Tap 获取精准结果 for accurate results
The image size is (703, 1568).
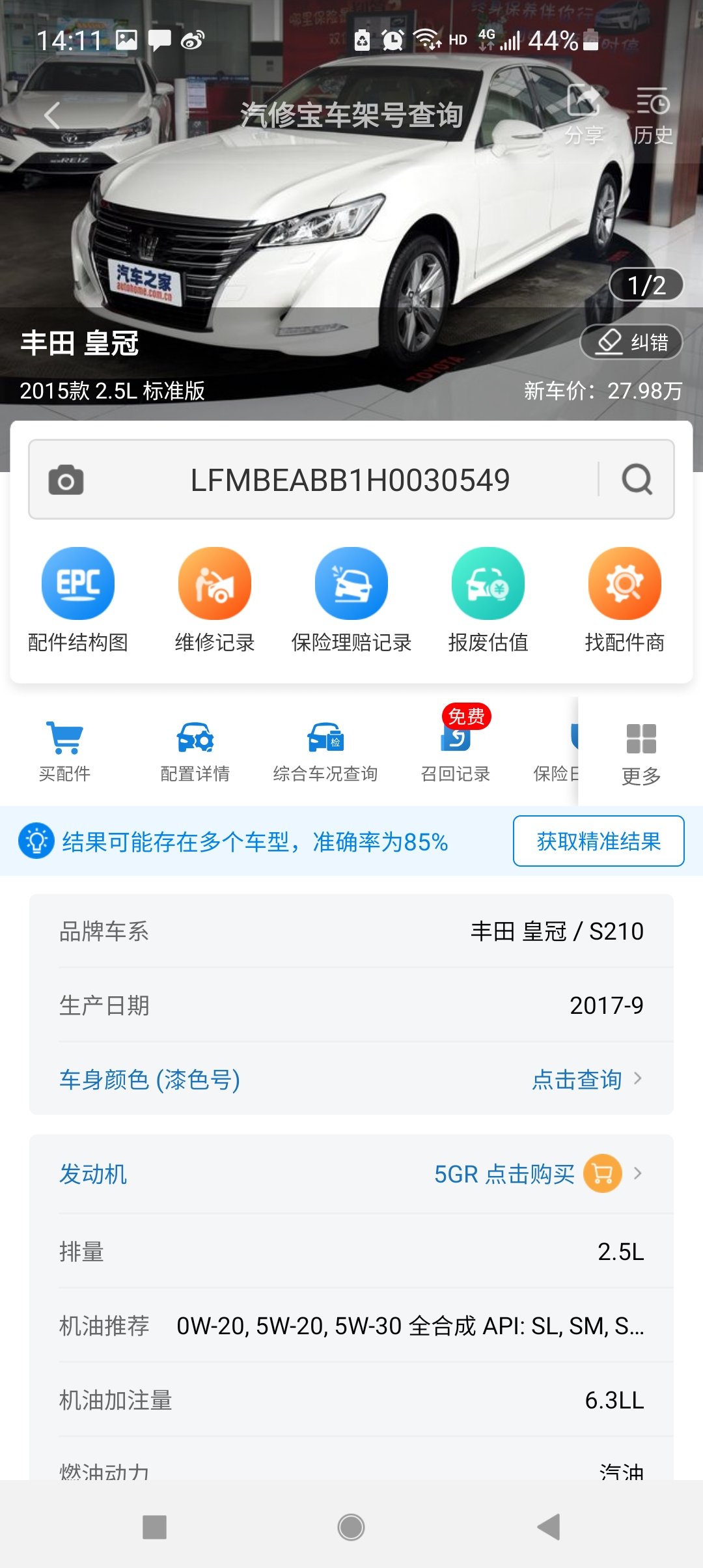pyautogui.click(x=598, y=841)
